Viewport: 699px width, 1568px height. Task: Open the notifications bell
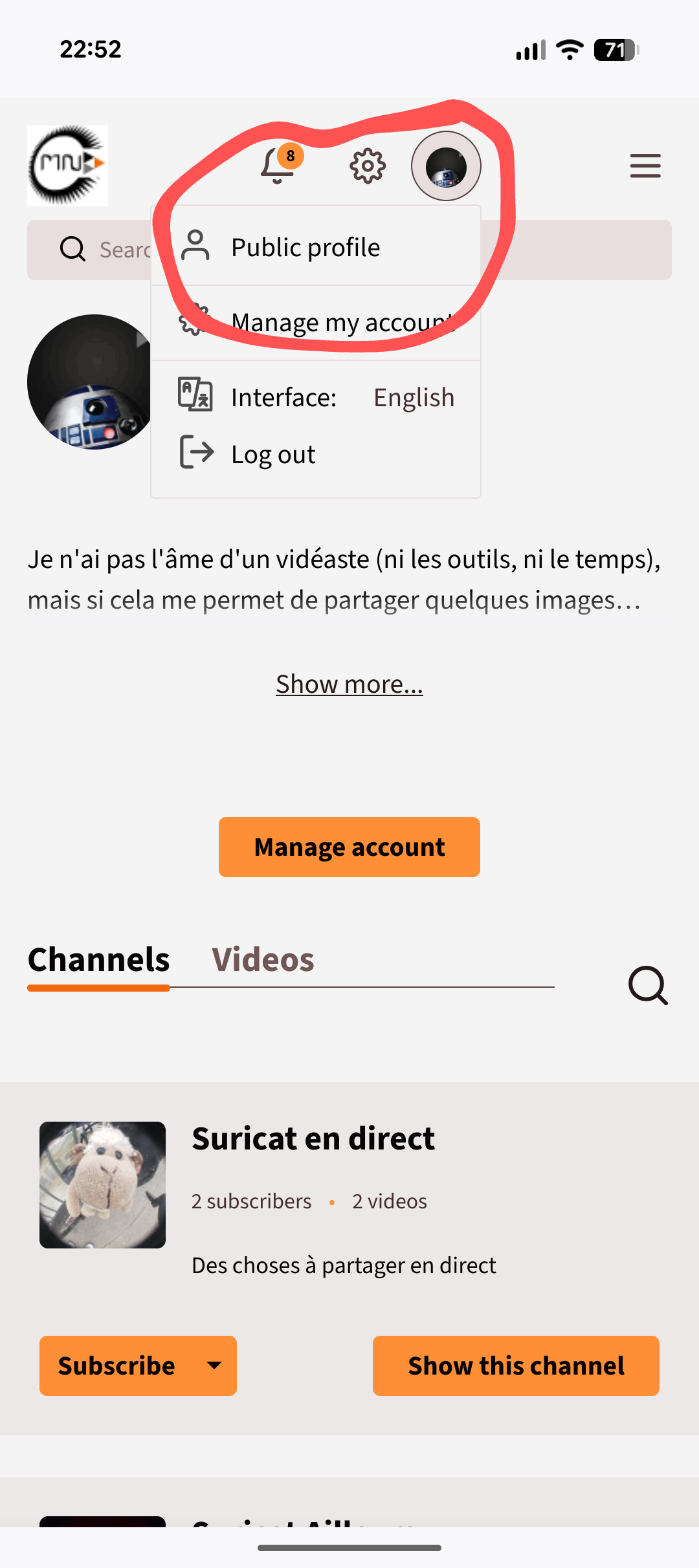point(278,166)
